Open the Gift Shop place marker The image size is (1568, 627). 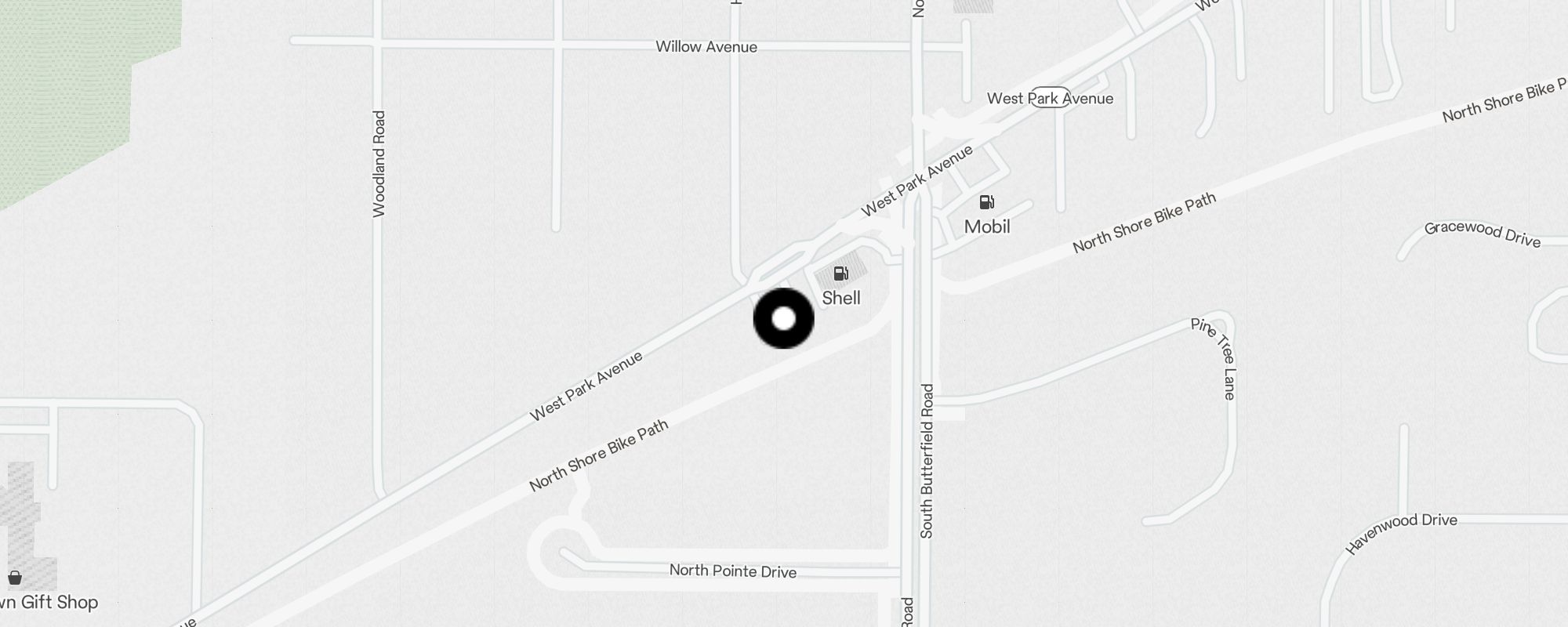point(15,578)
